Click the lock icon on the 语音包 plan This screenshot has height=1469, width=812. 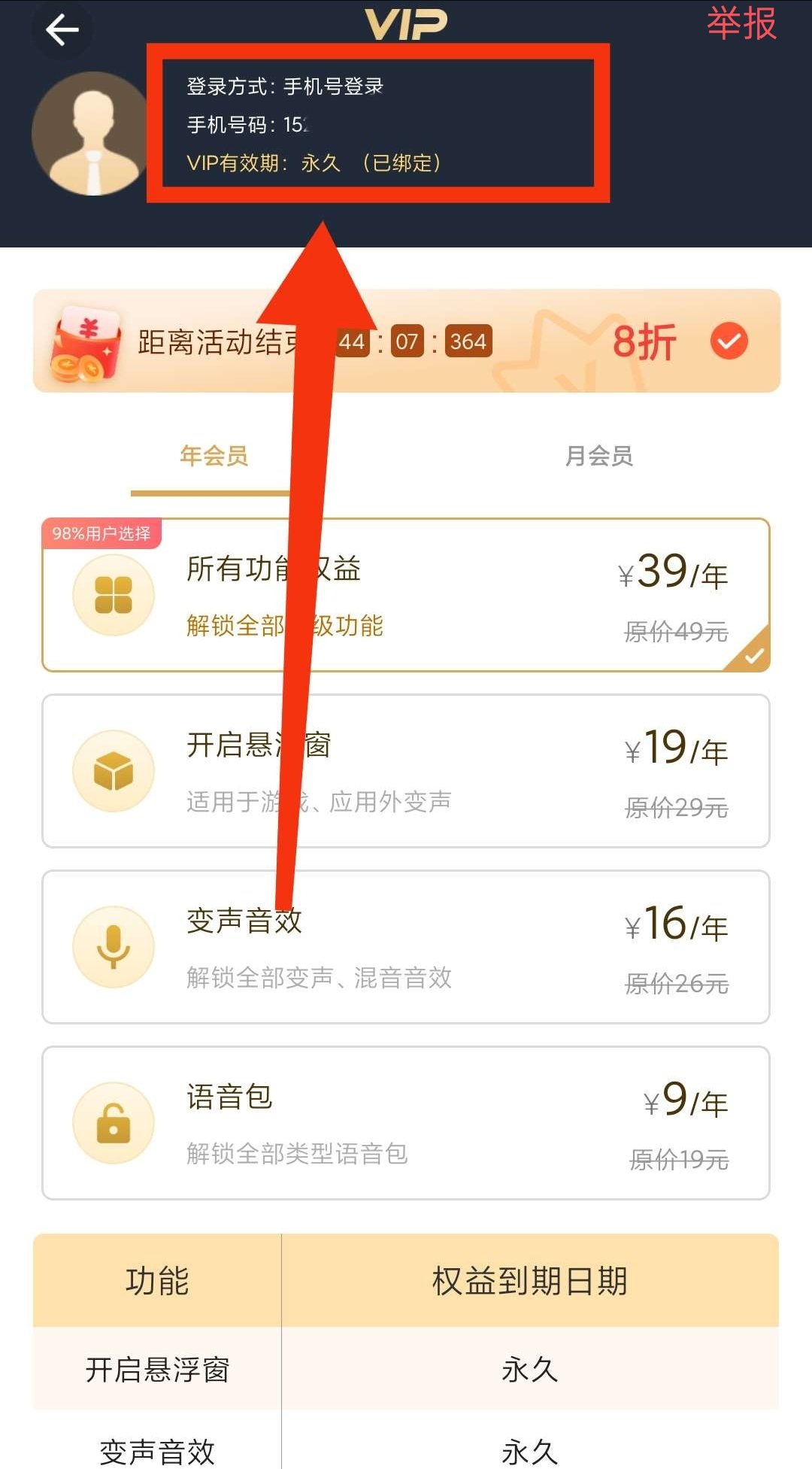(x=113, y=1122)
